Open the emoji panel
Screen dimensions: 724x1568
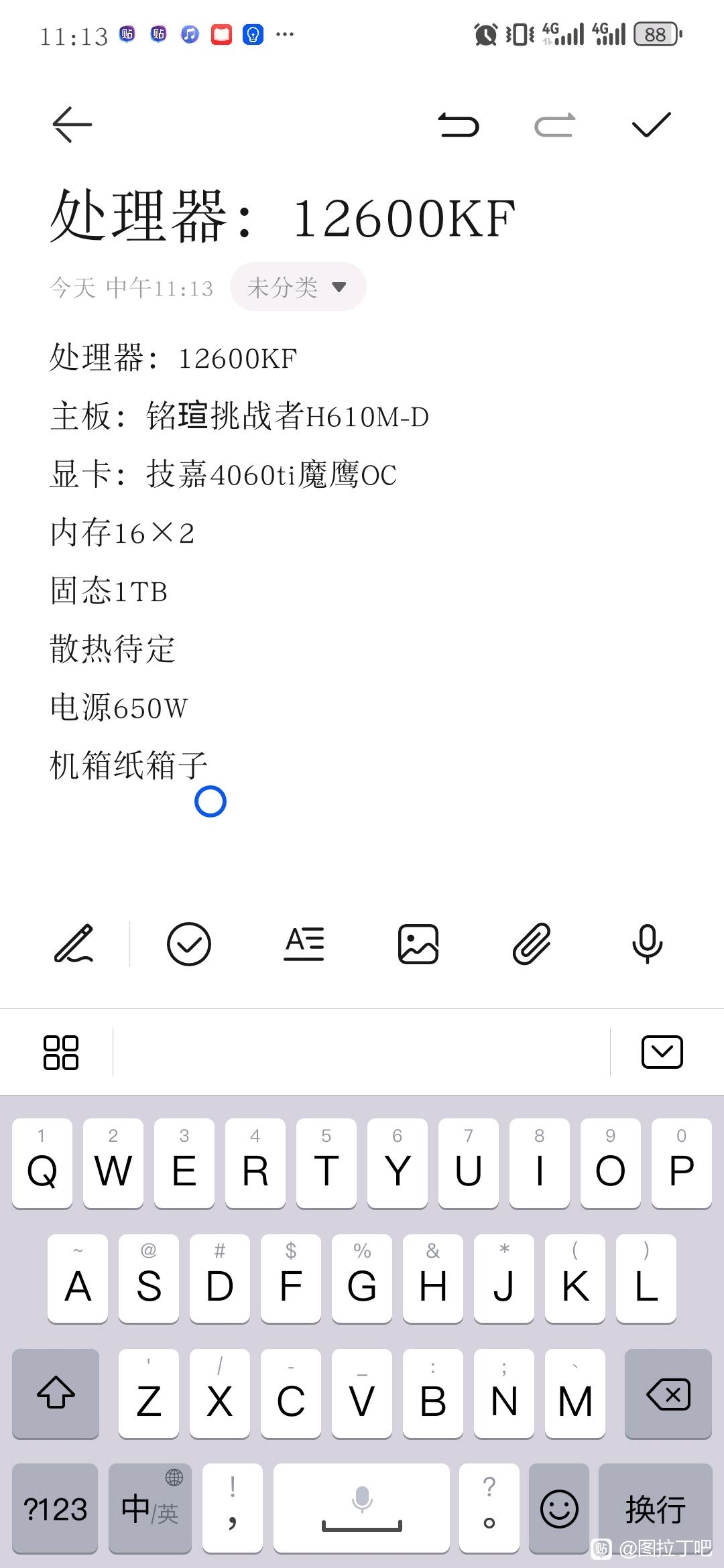pyautogui.click(x=558, y=1508)
